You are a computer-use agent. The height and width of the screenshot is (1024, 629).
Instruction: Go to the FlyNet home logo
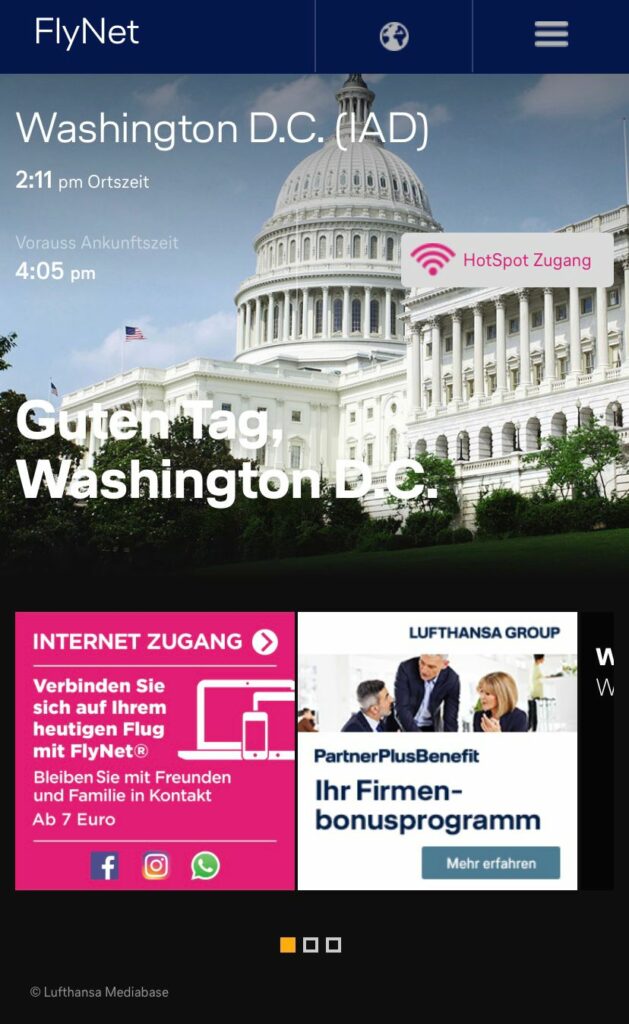(x=87, y=33)
